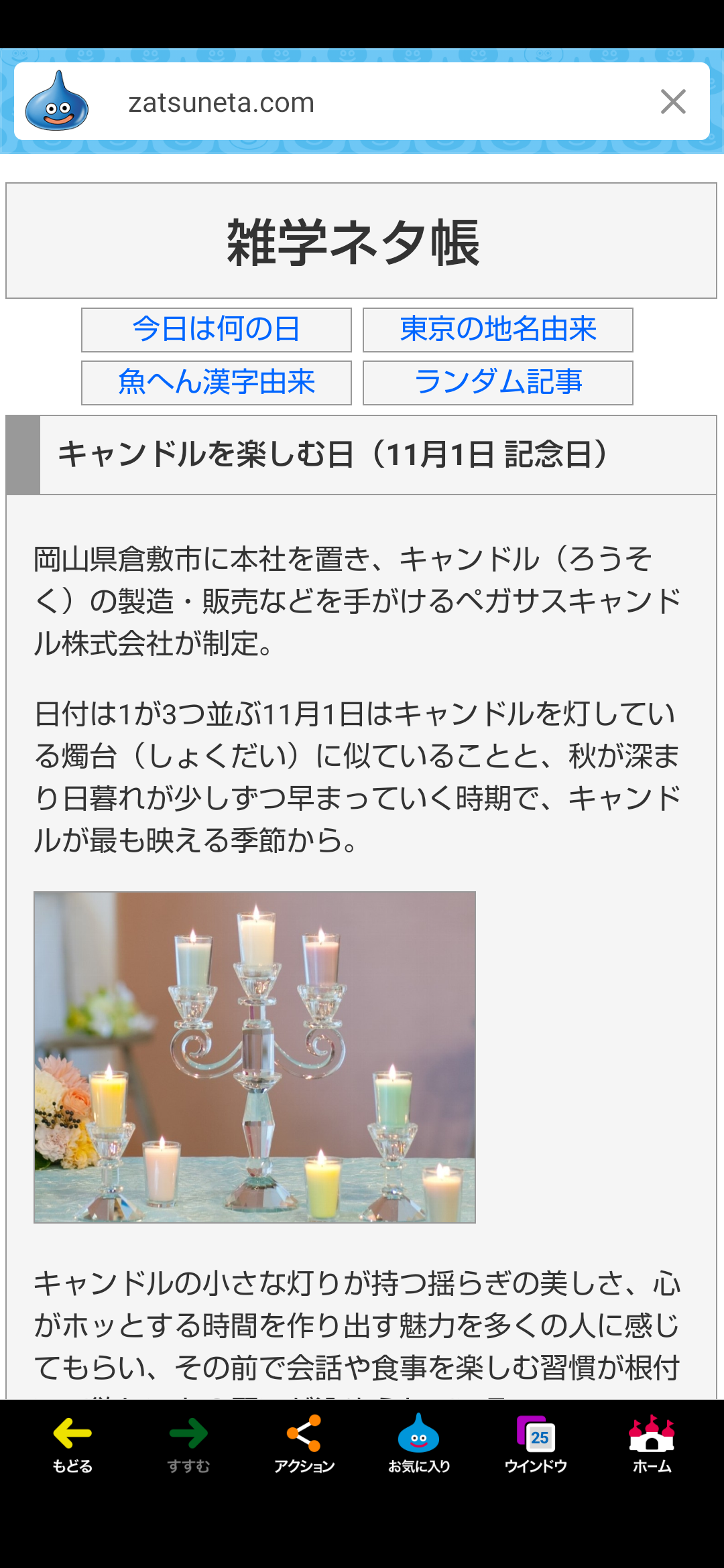Open the アクション share menu
Viewport: 724px width, 1568px height.
[304, 1444]
